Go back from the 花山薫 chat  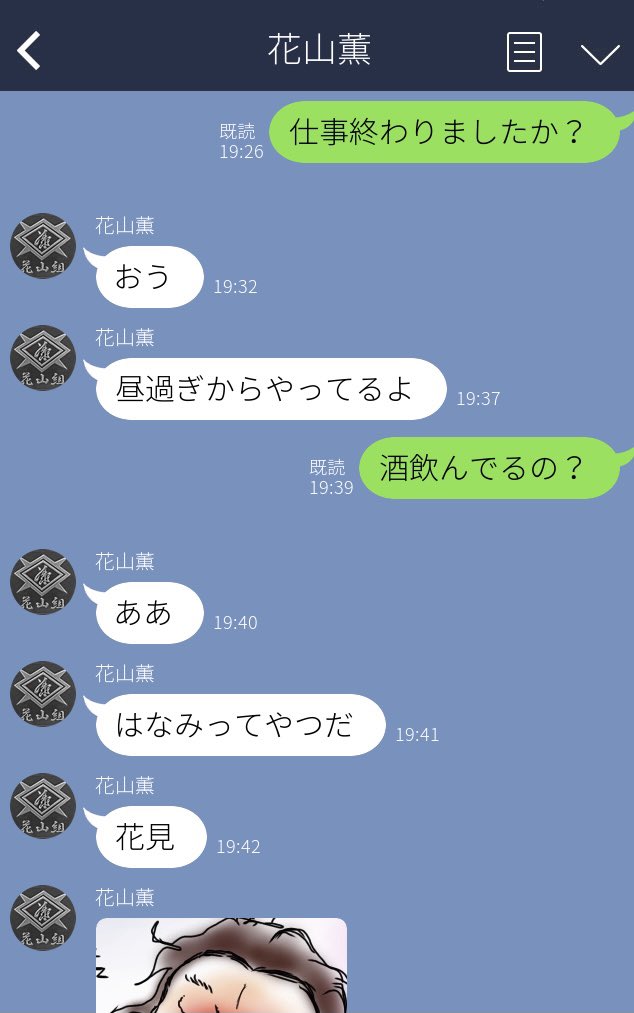29,51
